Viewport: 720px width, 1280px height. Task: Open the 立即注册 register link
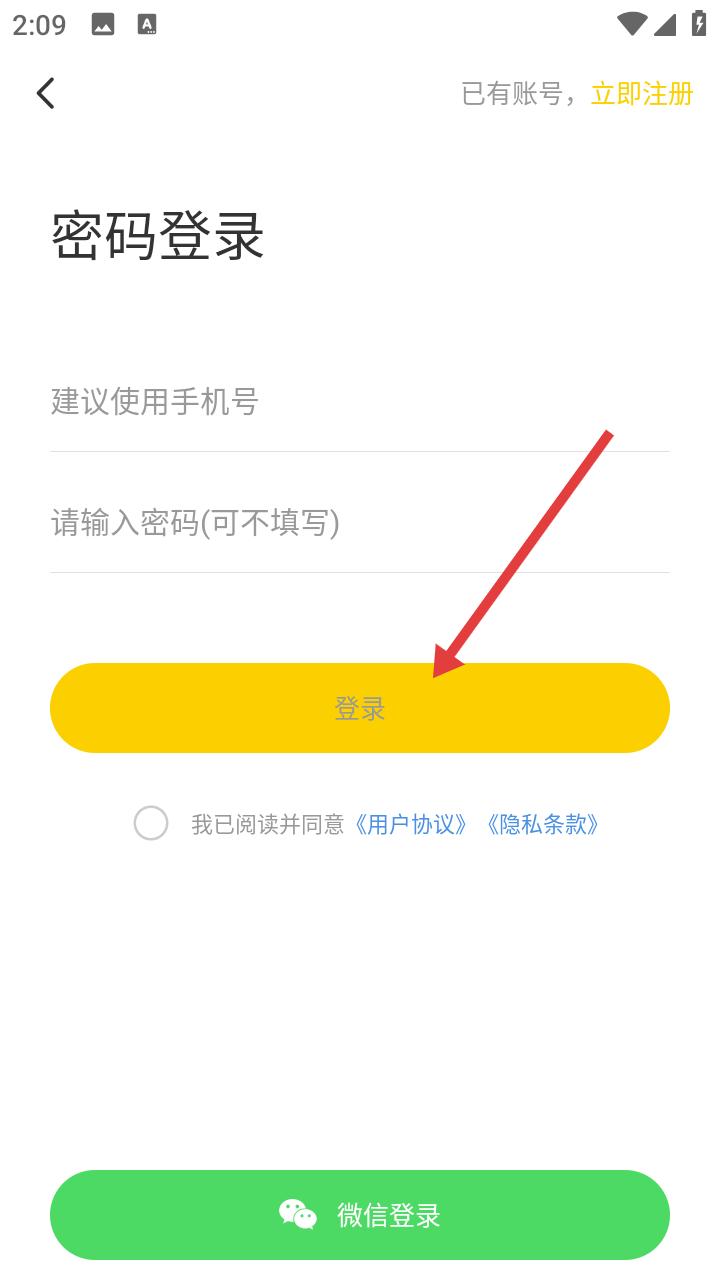point(642,94)
